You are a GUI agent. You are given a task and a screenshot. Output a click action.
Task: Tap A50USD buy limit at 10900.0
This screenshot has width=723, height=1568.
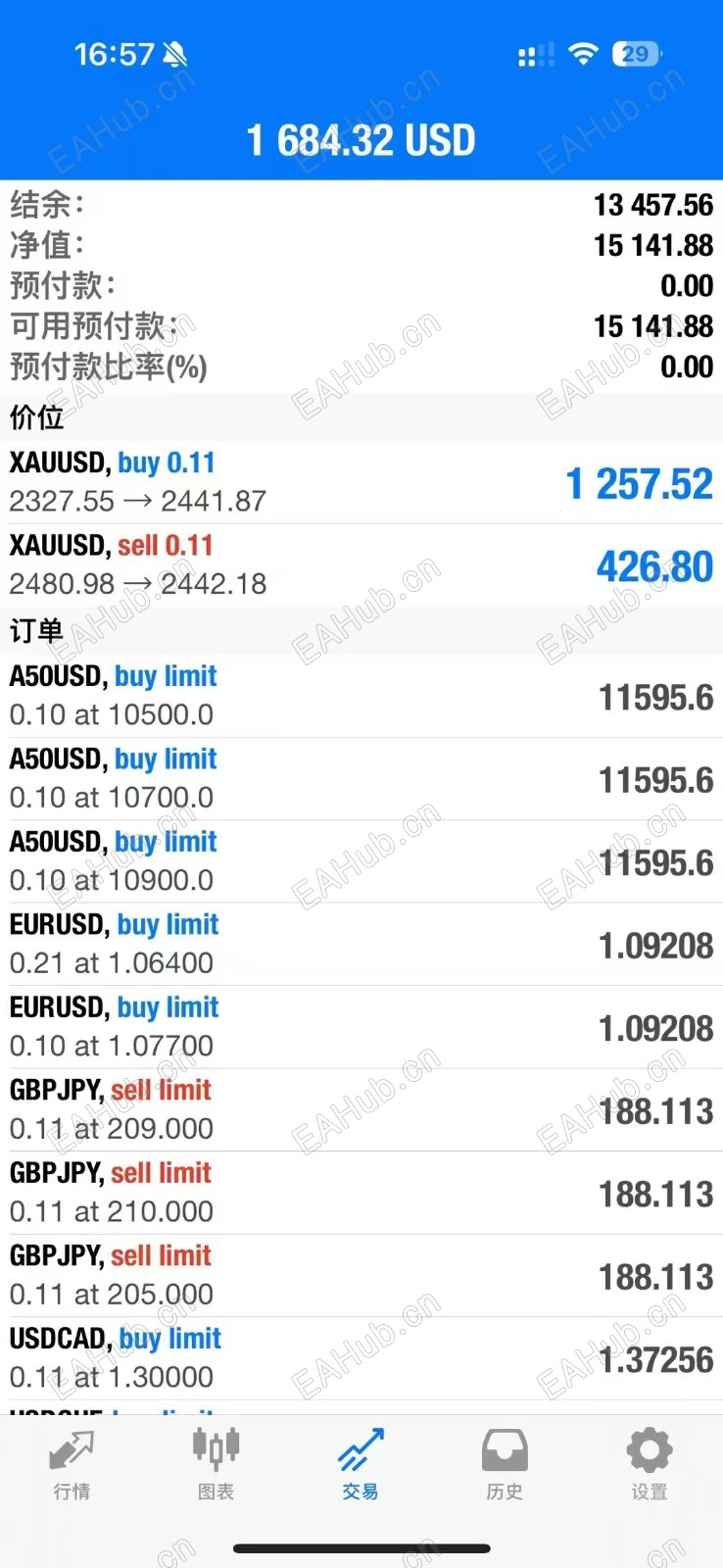tap(361, 861)
